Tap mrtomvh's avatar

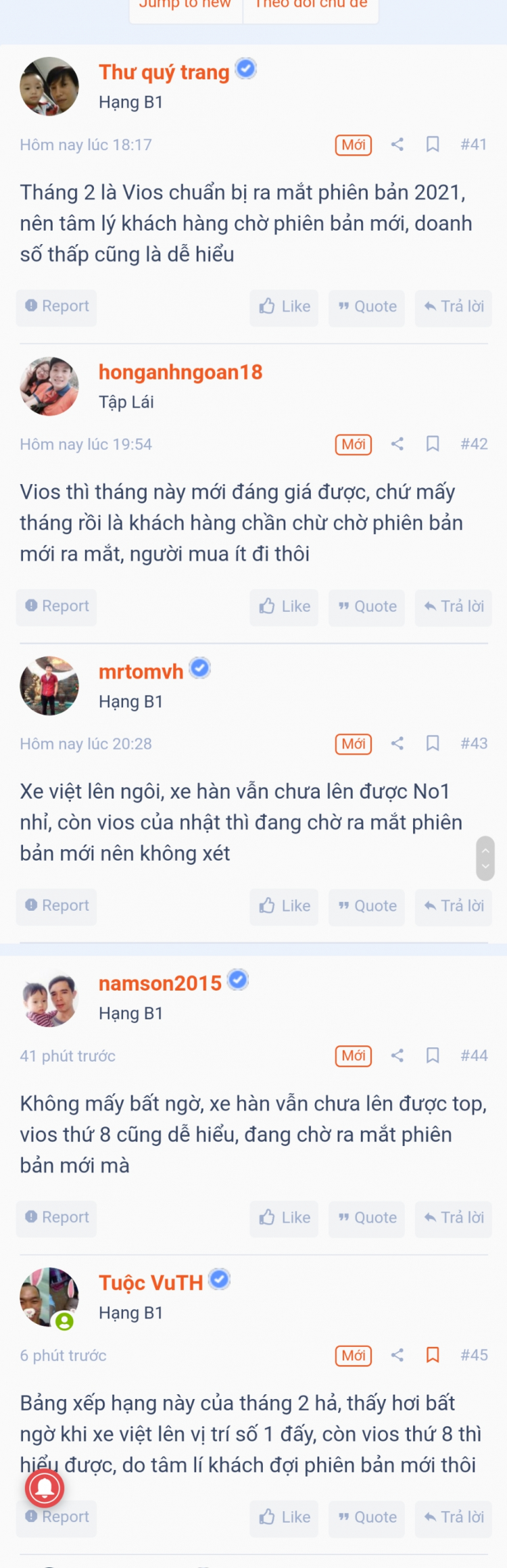[49, 686]
